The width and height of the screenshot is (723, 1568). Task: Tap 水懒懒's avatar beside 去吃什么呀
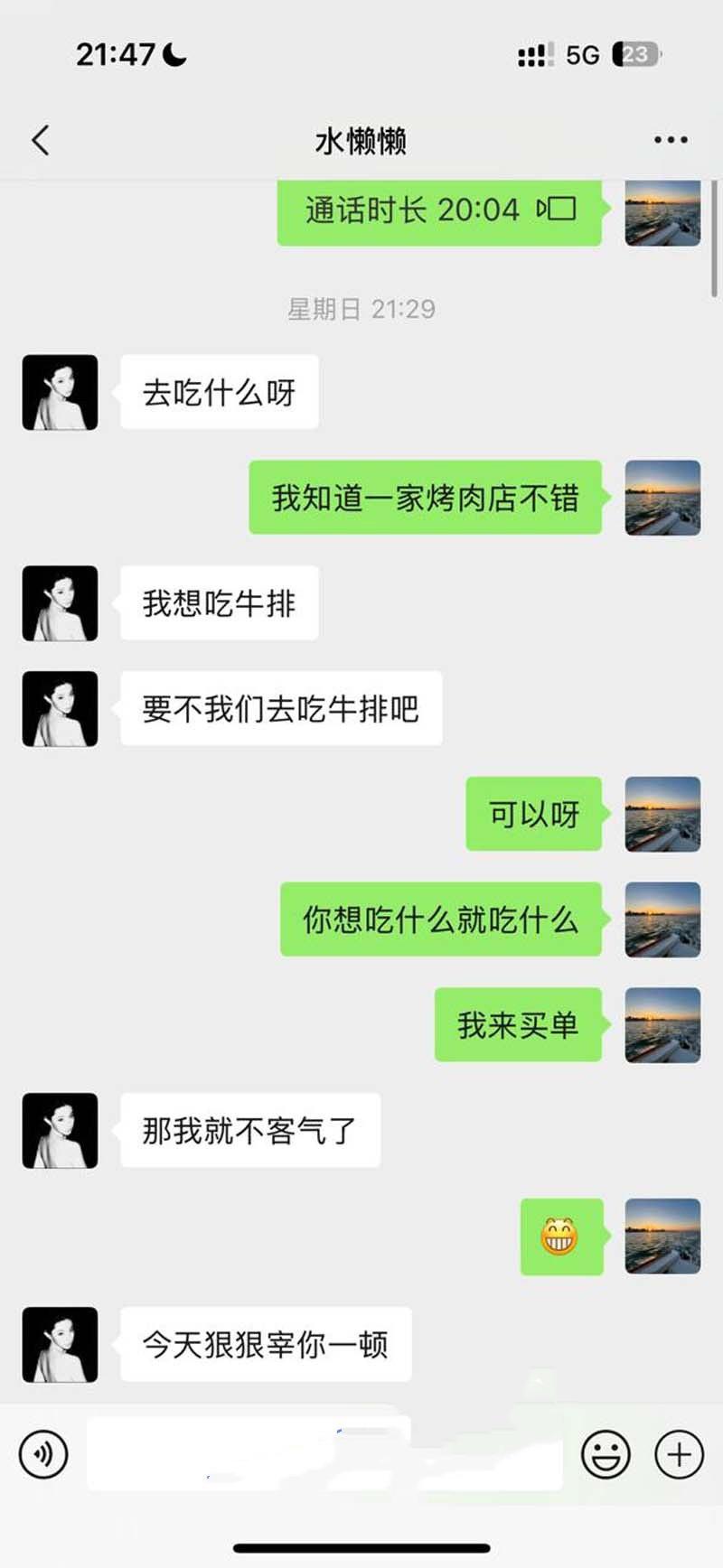60,392
